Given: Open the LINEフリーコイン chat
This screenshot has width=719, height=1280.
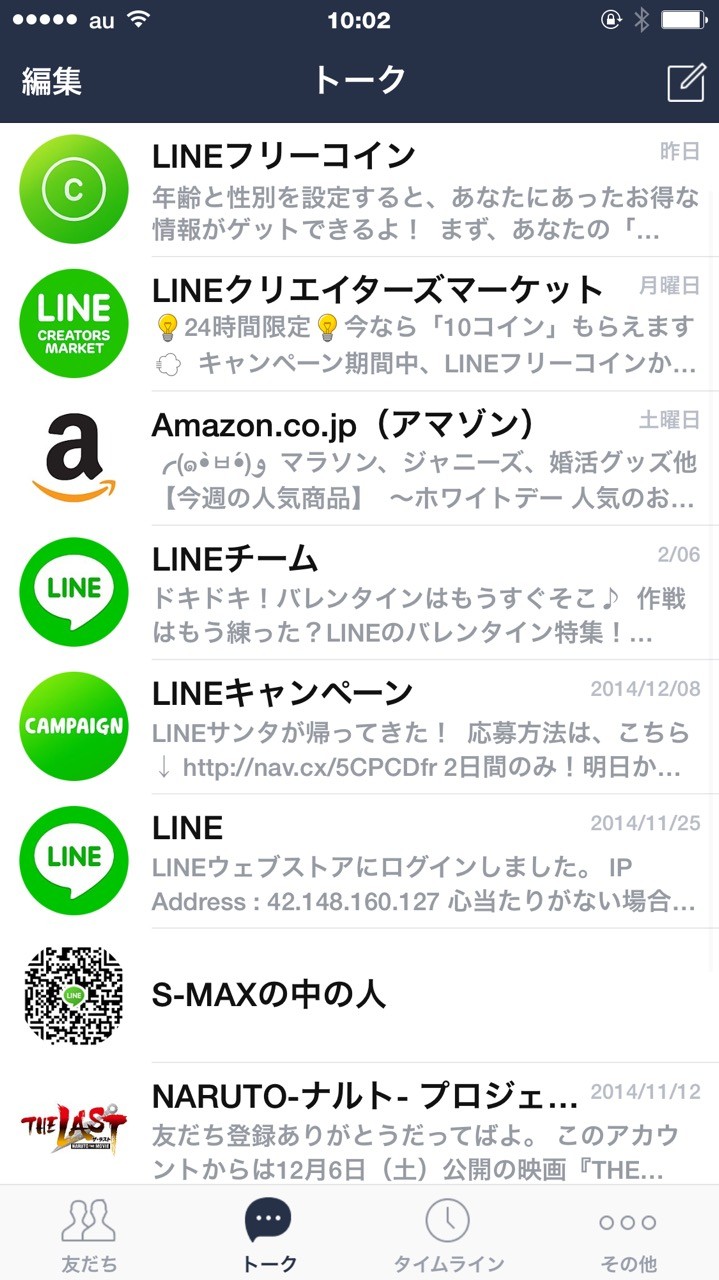Looking at the screenshot, I should pos(360,189).
